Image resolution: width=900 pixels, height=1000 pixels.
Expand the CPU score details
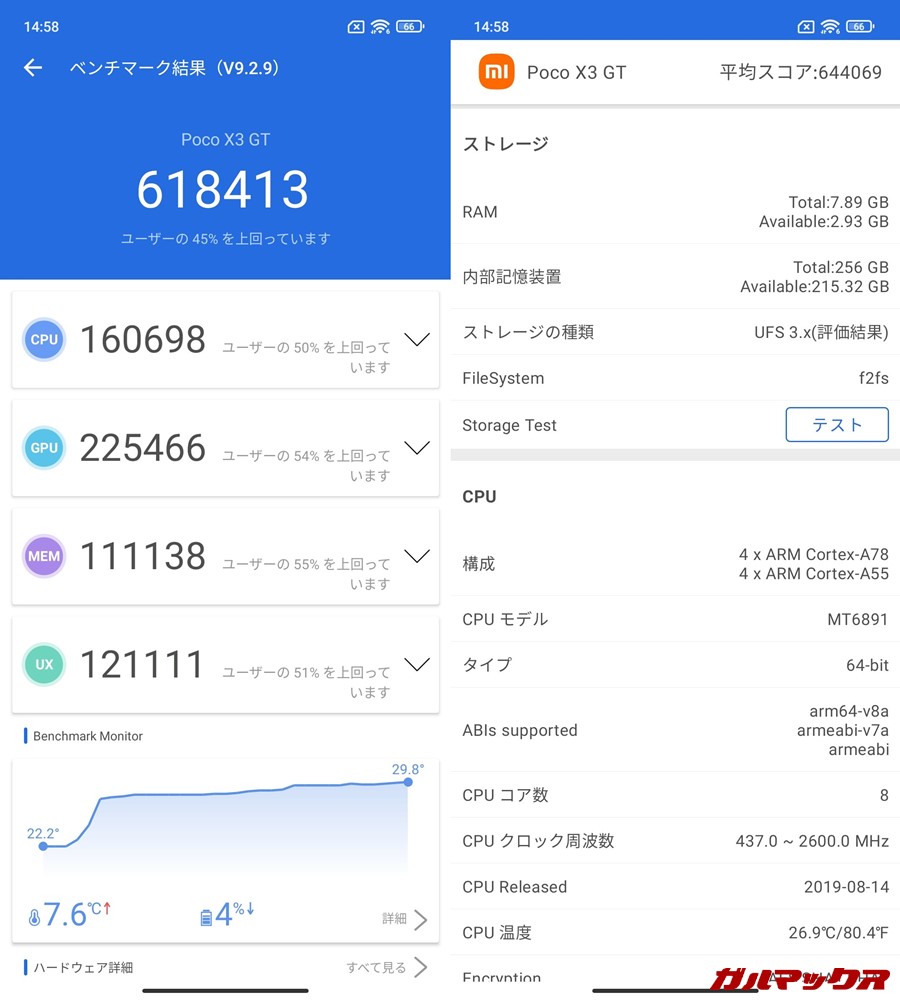coord(417,340)
